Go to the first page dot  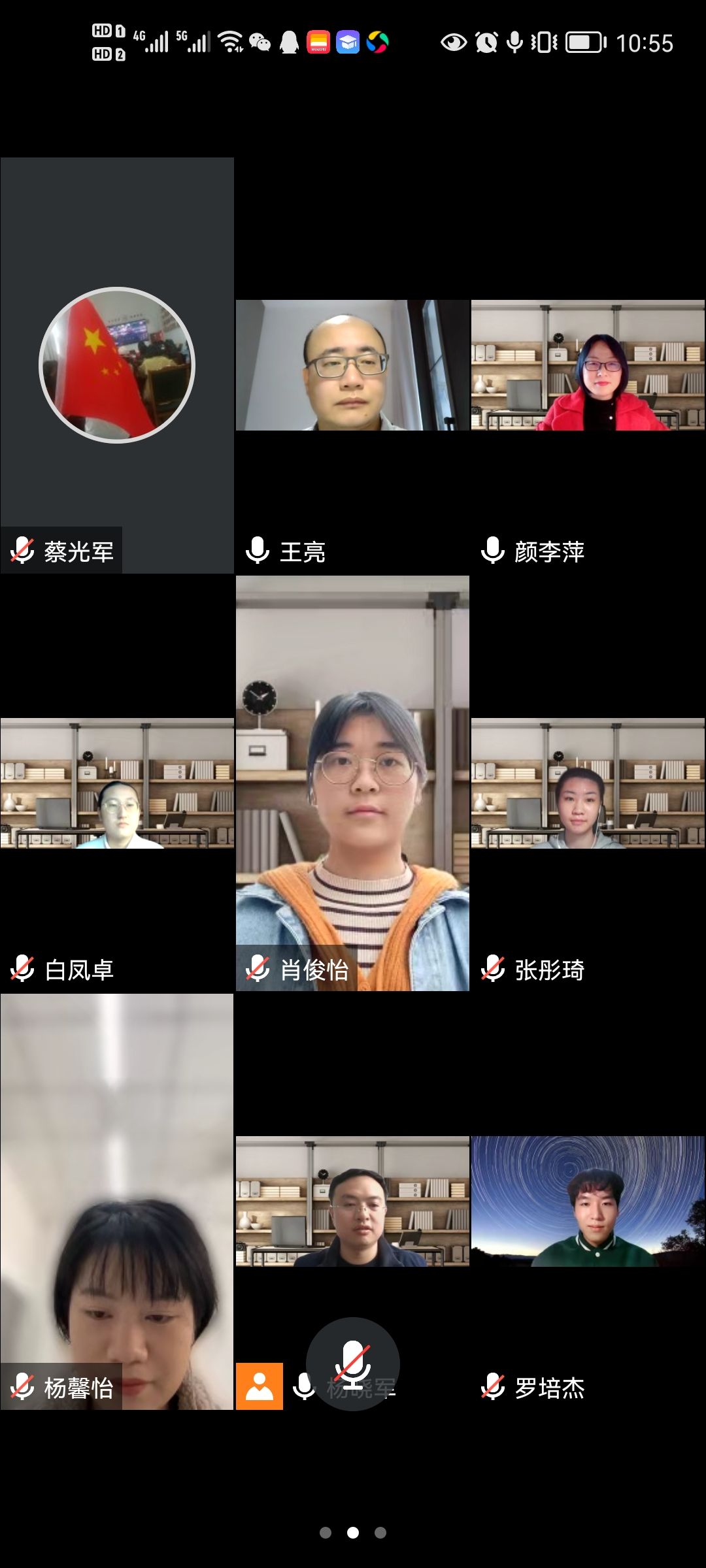[326, 1532]
